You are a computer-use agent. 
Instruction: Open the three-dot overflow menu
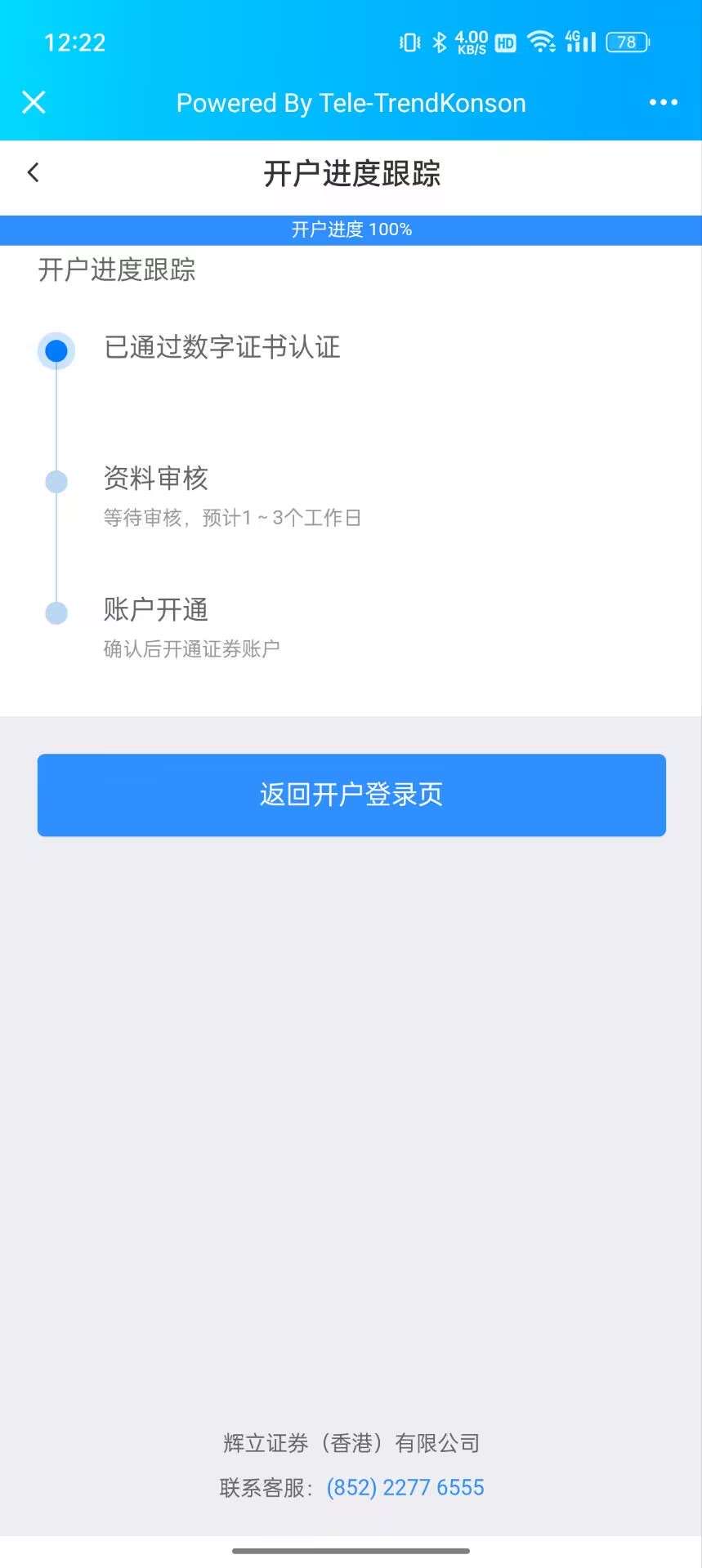(x=663, y=102)
